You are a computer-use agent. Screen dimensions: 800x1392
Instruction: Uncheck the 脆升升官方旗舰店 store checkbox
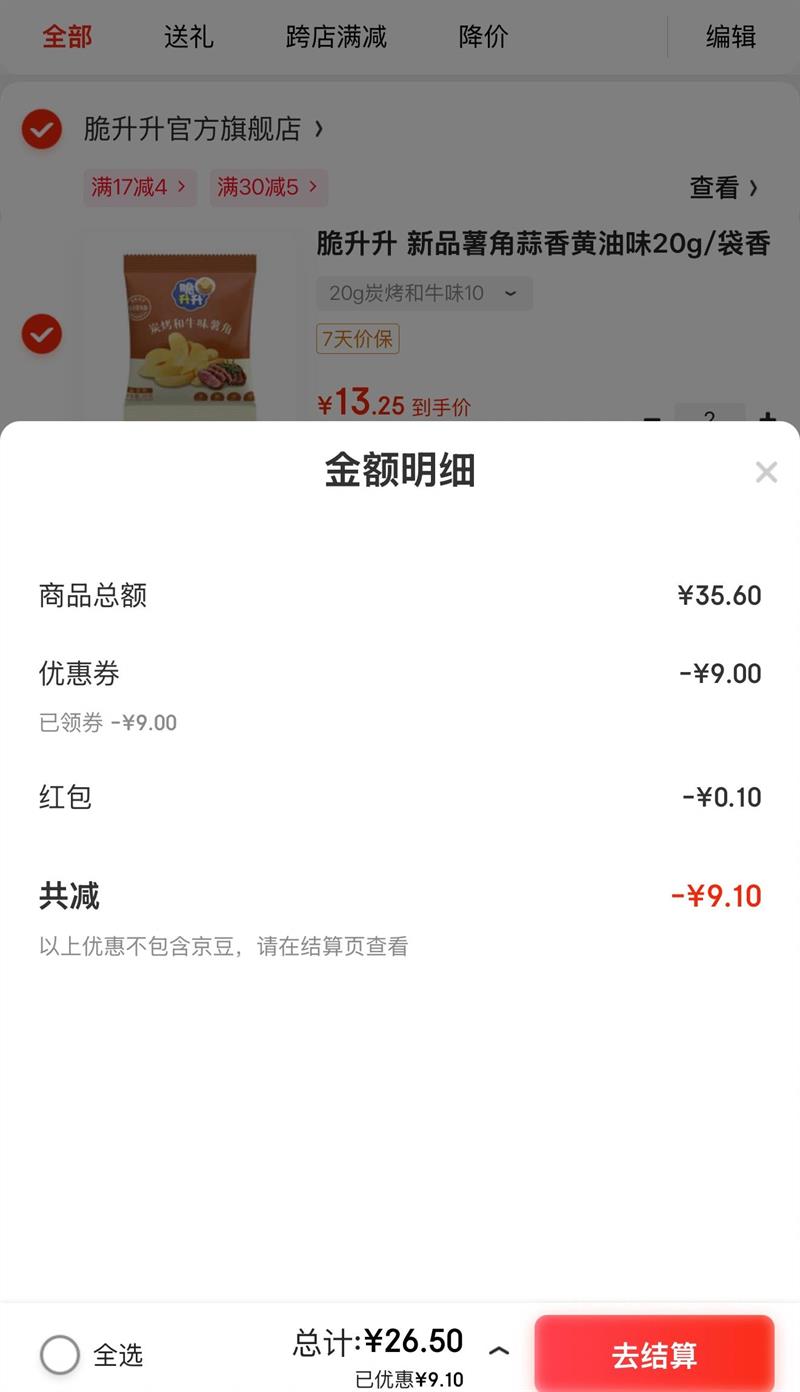click(x=42, y=129)
